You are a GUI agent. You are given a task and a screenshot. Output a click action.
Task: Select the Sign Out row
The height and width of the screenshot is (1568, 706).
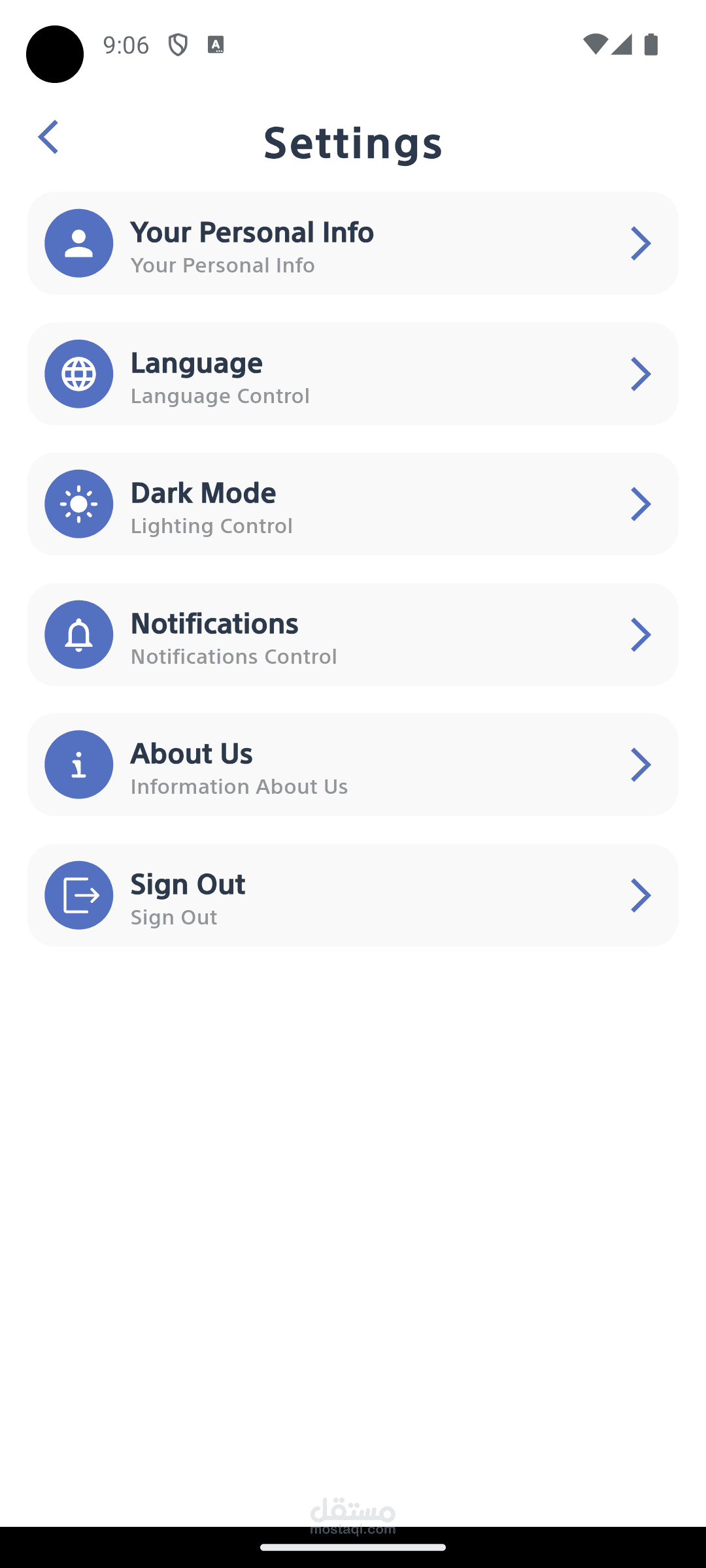click(x=353, y=895)
